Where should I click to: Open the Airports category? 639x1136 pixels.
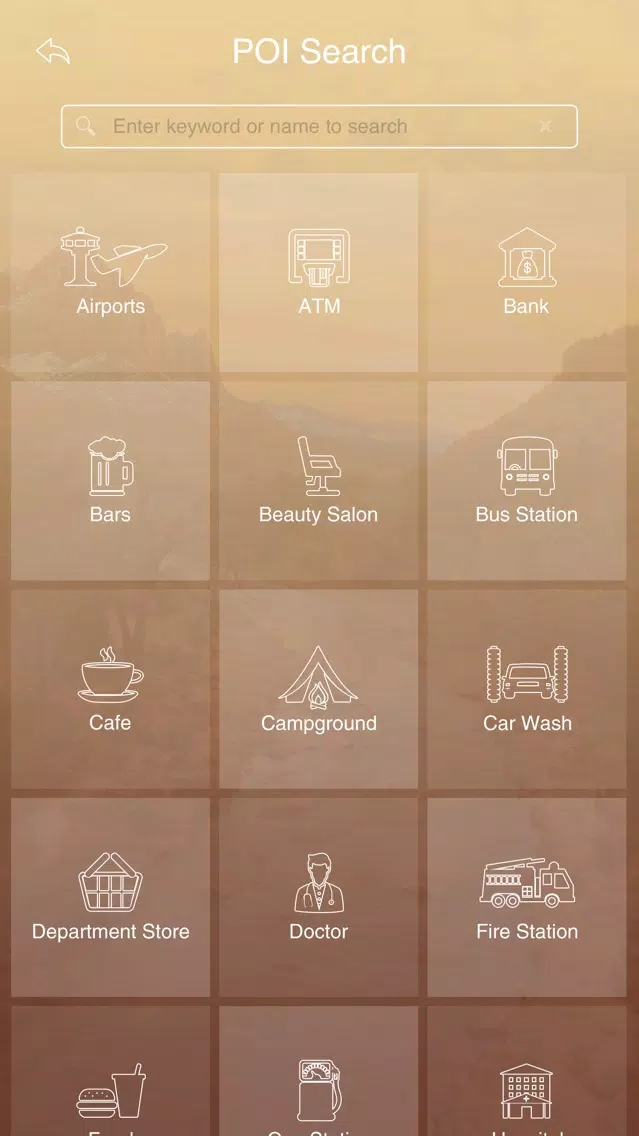(111, 272)
